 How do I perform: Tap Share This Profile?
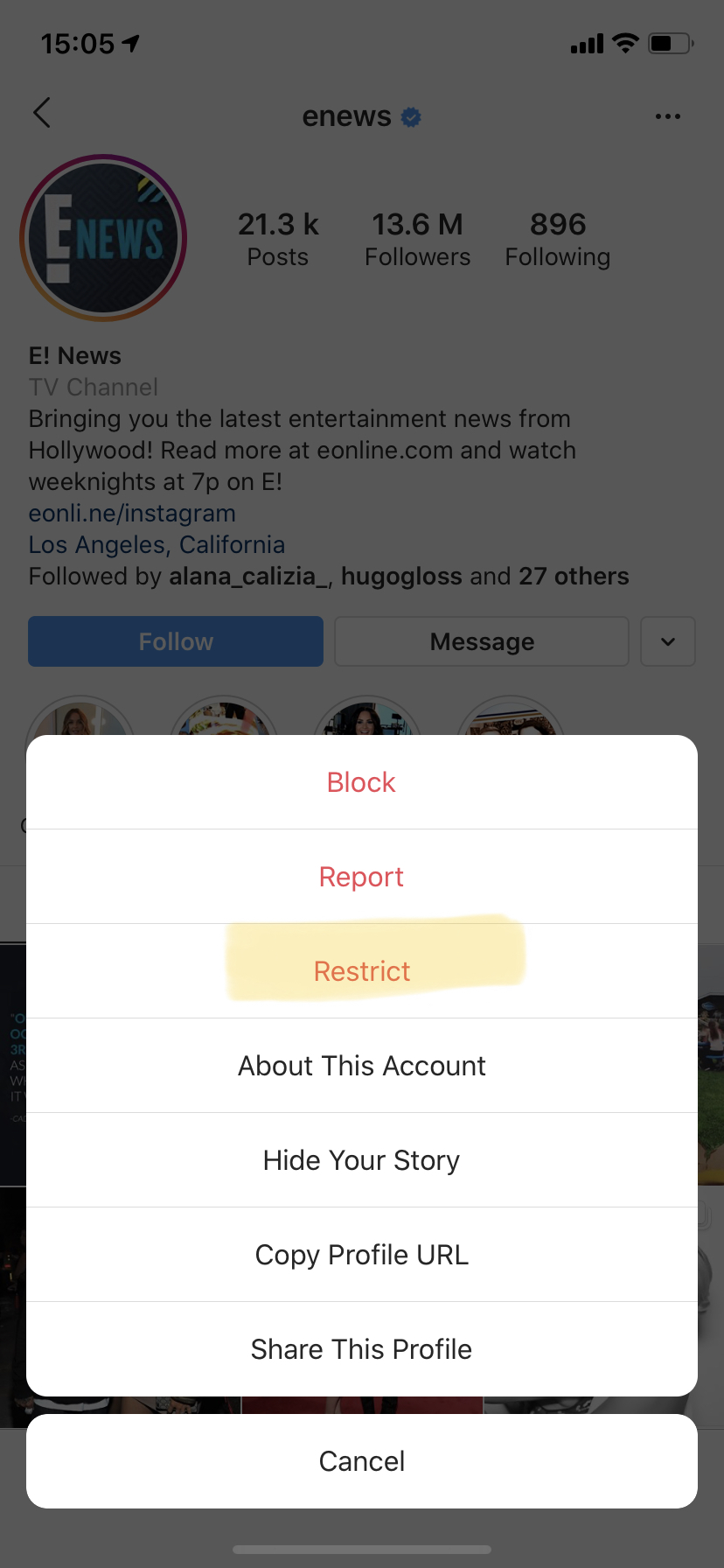point(362,1349)
